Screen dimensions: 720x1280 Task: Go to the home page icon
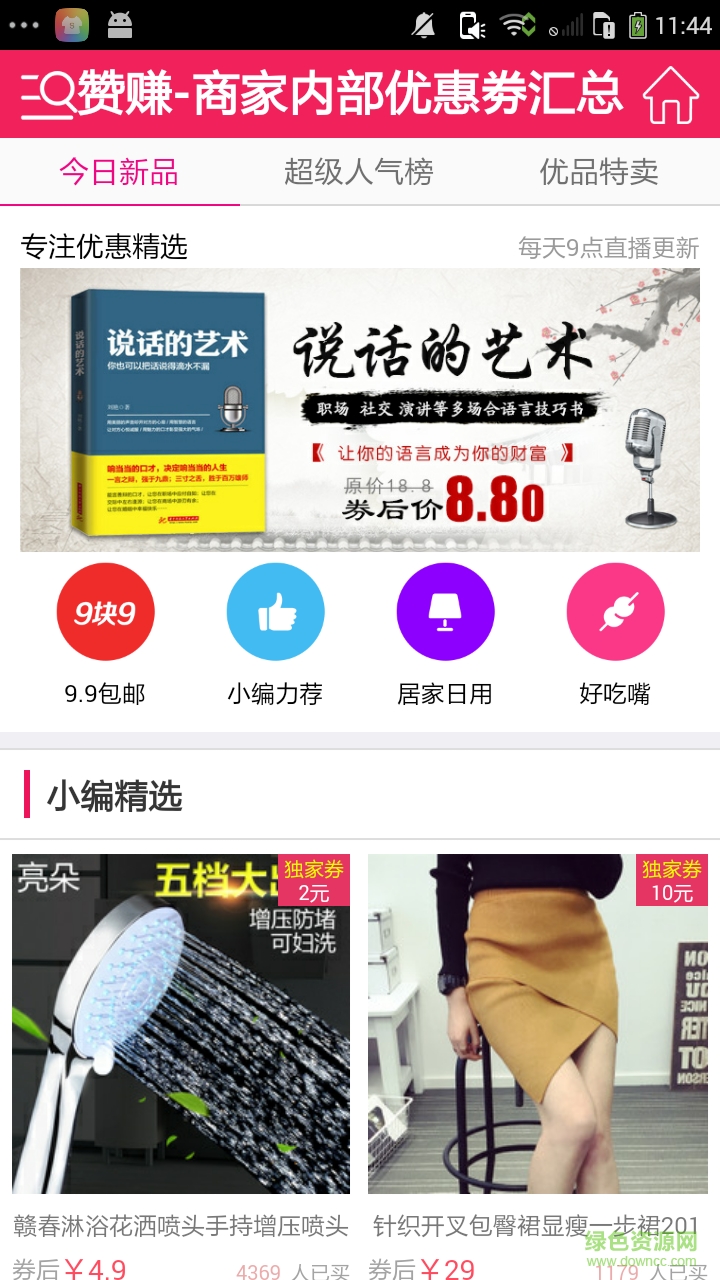[x=670, y=95]
